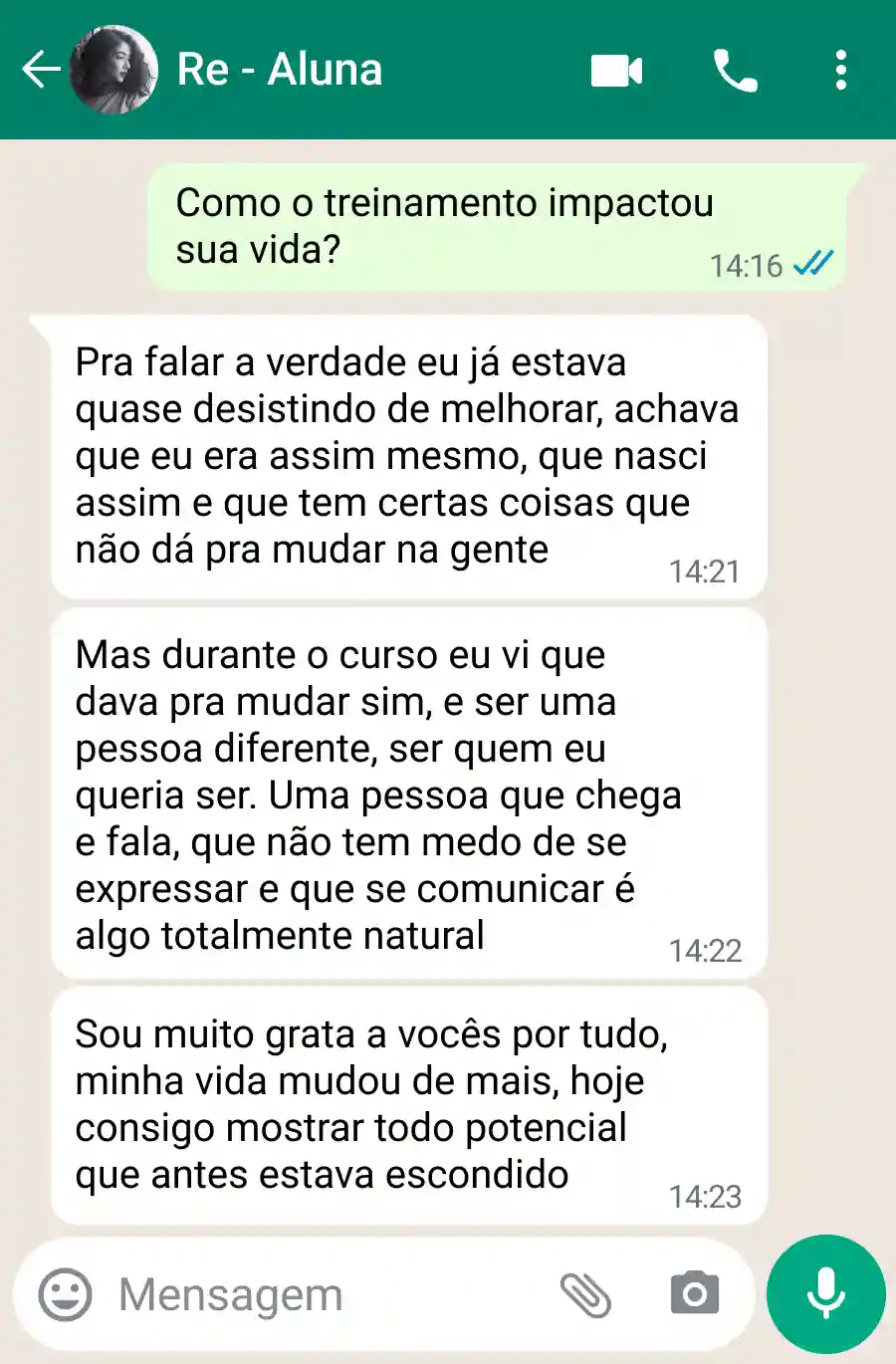Tap the Mensagem text input field
896x1364 pixels.
pyautogui.click(x=299, y=1294)
